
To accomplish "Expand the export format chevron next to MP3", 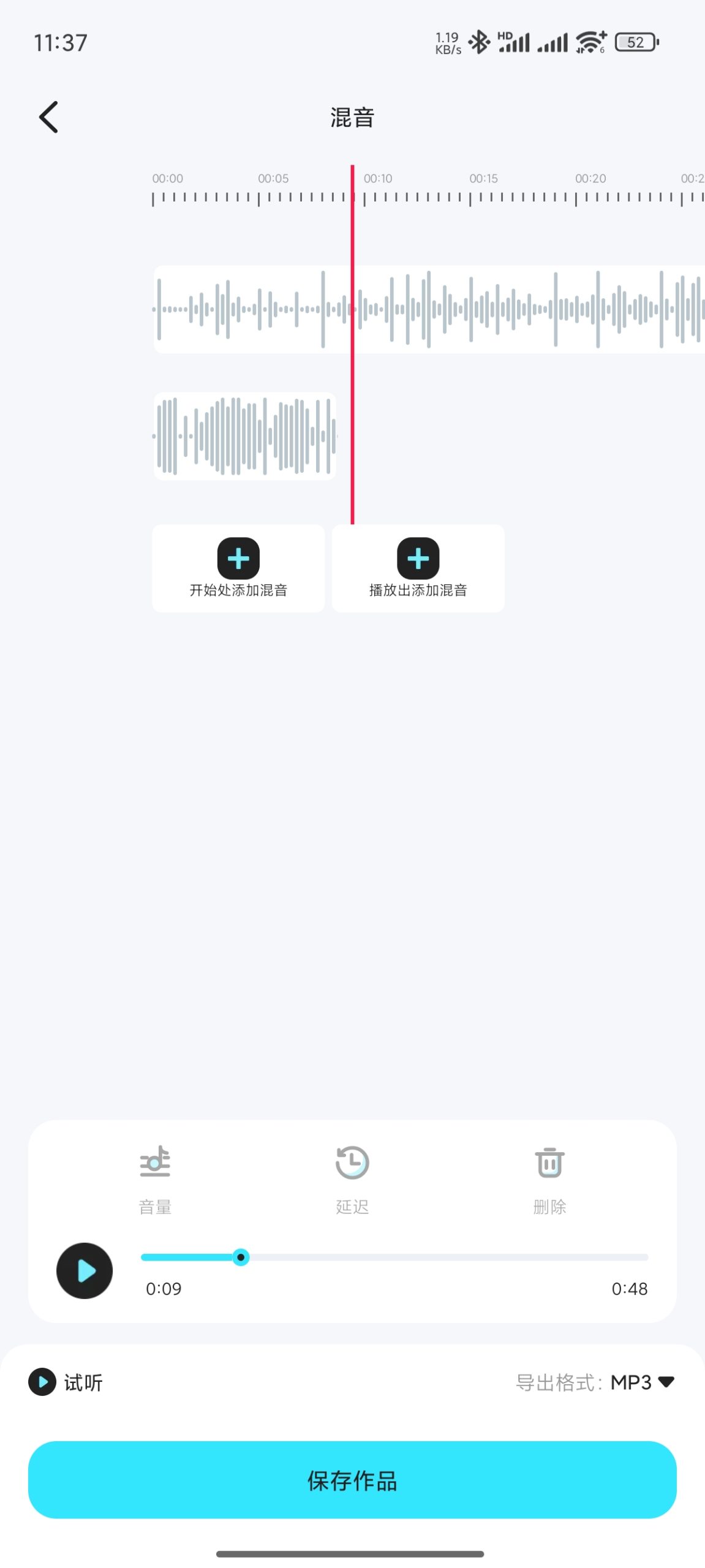I will coord(666,1382).
